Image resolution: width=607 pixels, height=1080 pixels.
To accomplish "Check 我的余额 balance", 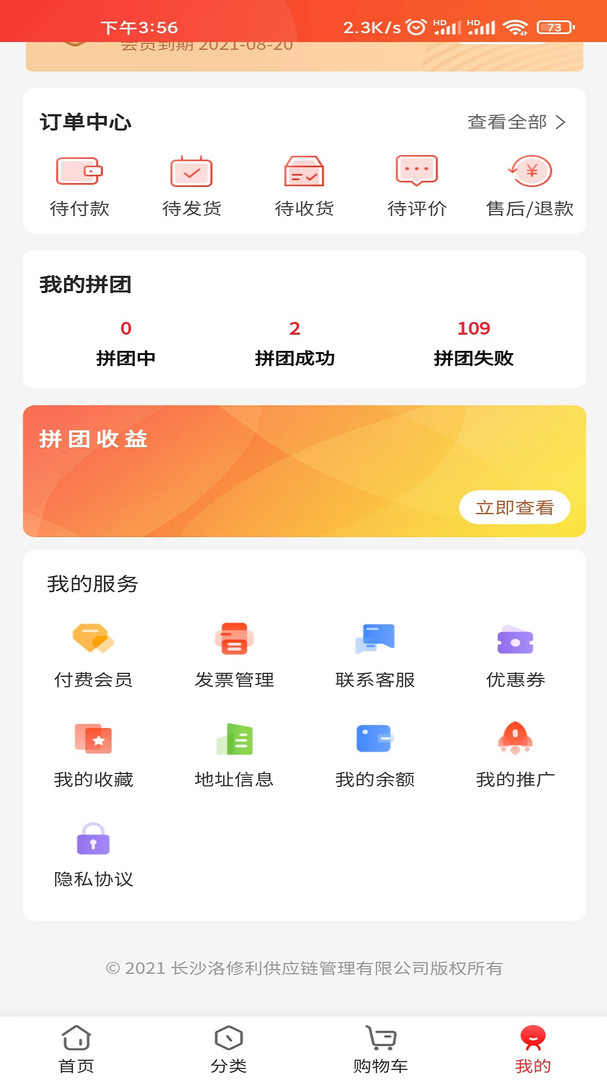I will click(375, 755).
